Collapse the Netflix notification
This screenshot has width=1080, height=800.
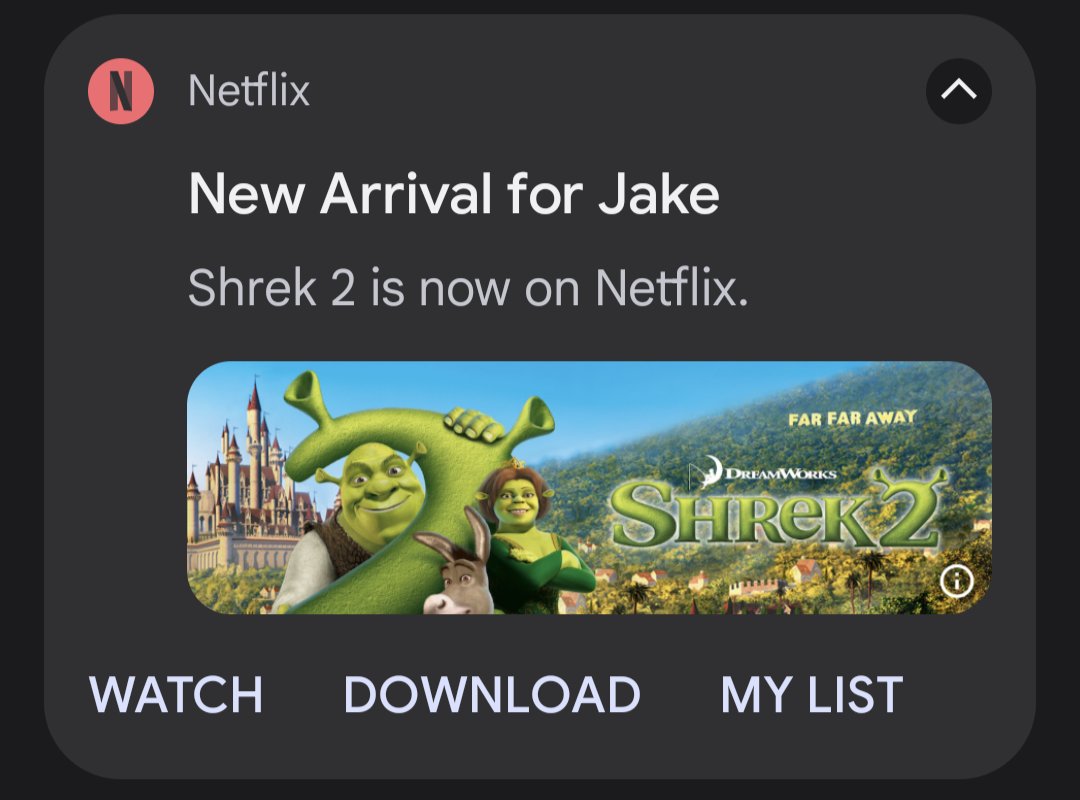[958, 91]
